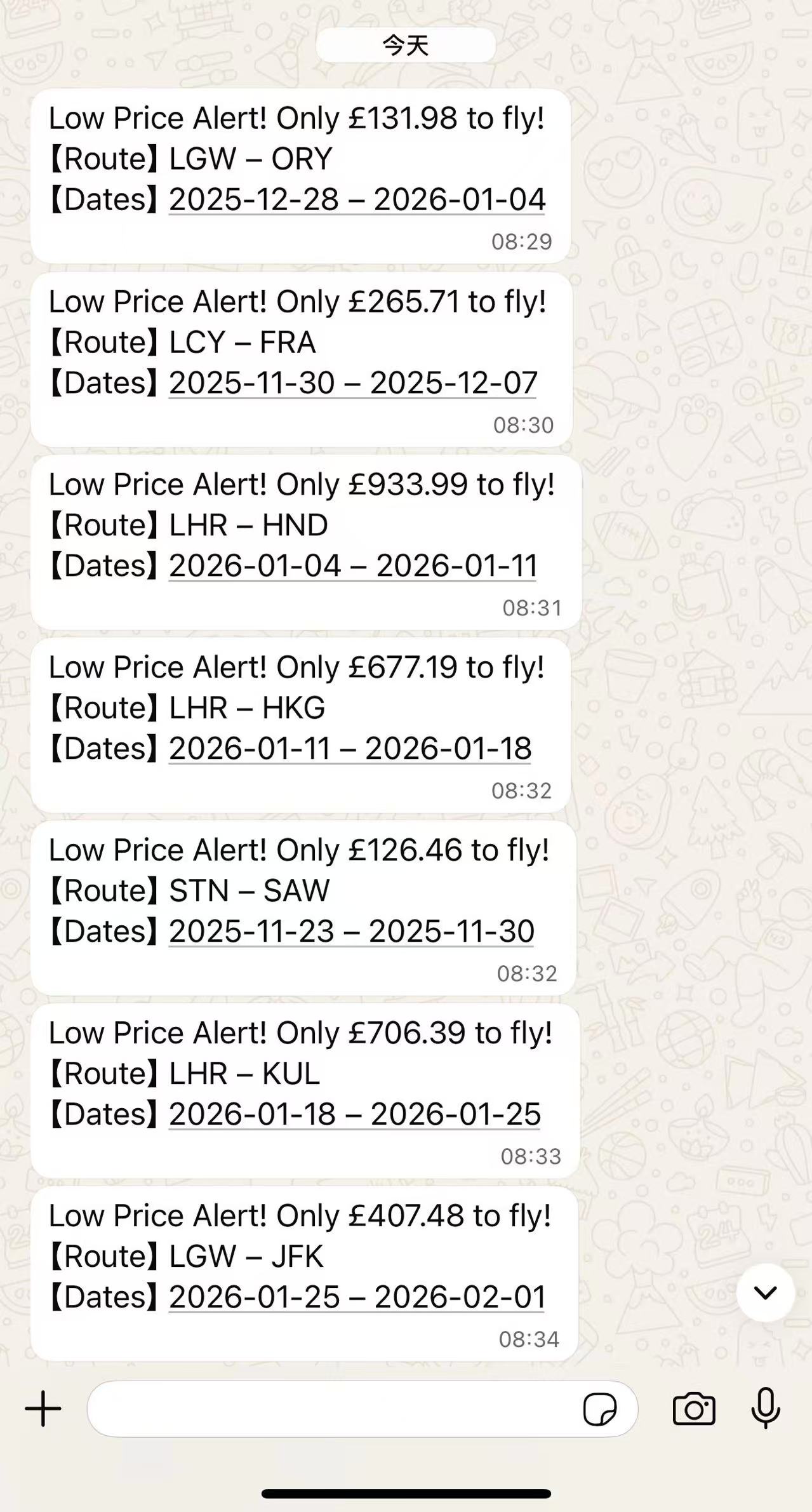Open the plus attachment menu
Screen dimensions: 812x1512
coord(43,1408)
